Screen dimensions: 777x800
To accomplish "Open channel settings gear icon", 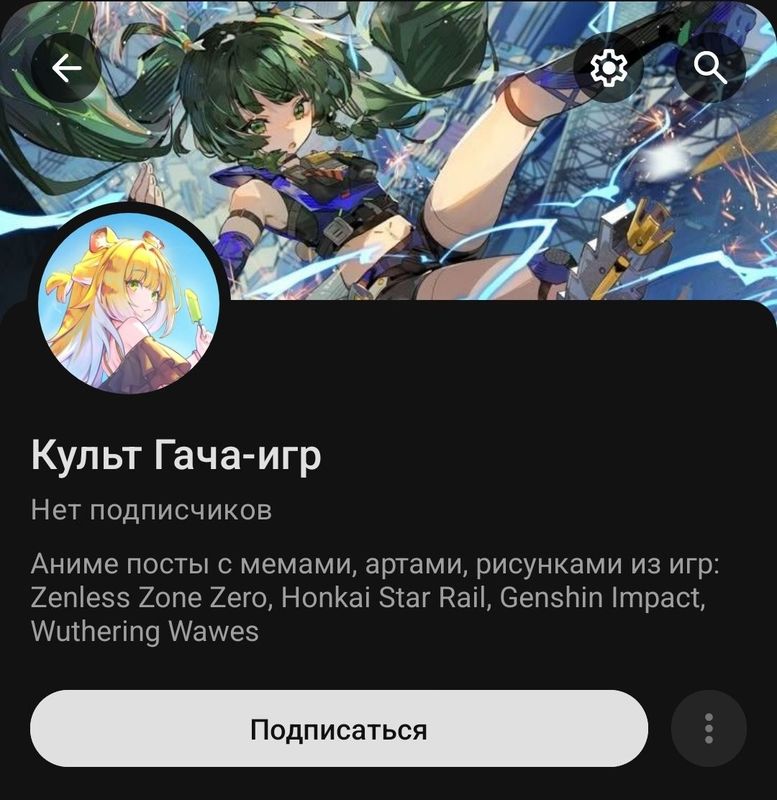I will pyautogui.click(x=608, y=68).
